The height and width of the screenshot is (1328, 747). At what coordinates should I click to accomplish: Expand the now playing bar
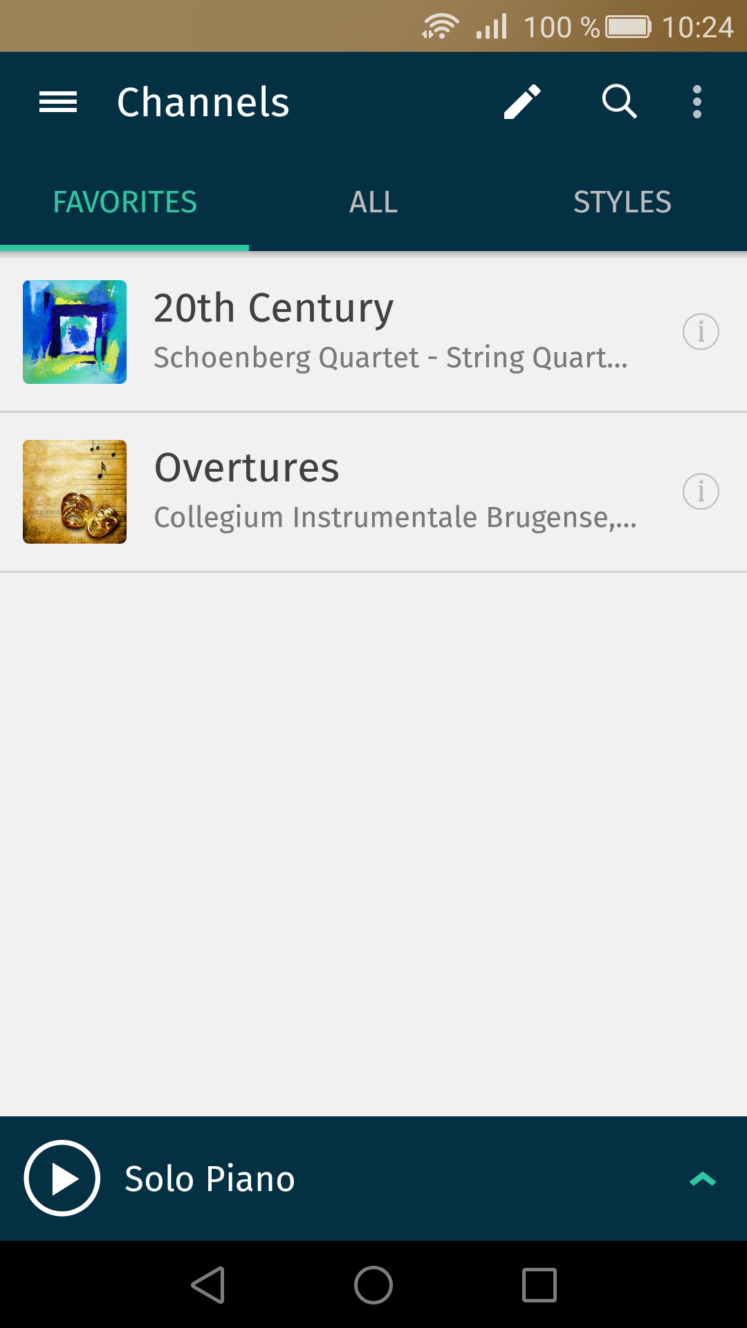[x=703, y=1179]
